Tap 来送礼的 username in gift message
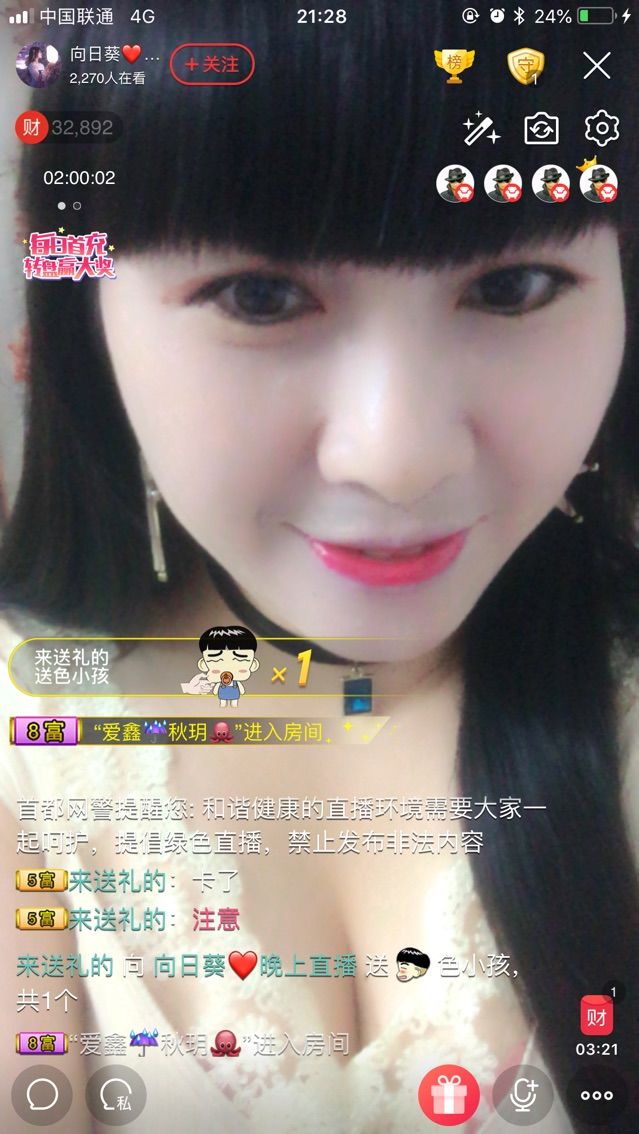 pyautogui.click(x=64, y=966)
